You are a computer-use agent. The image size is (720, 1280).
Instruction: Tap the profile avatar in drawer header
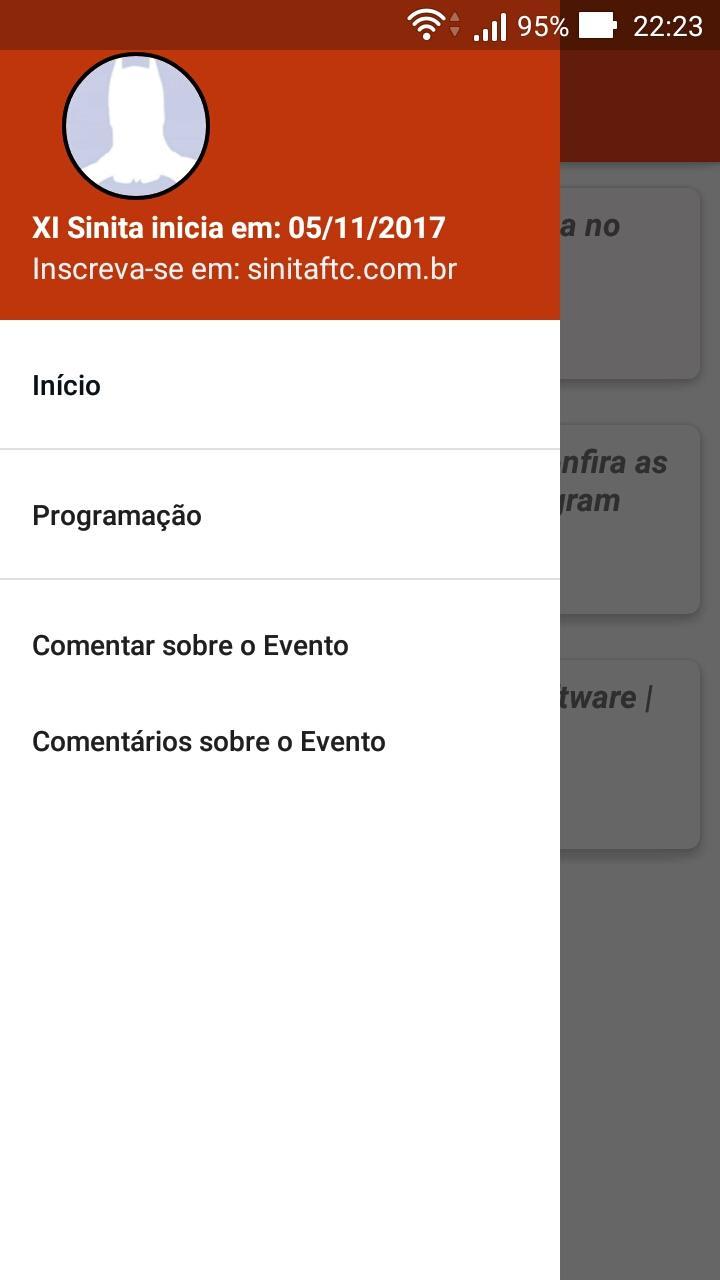click(x=136, y=126)
